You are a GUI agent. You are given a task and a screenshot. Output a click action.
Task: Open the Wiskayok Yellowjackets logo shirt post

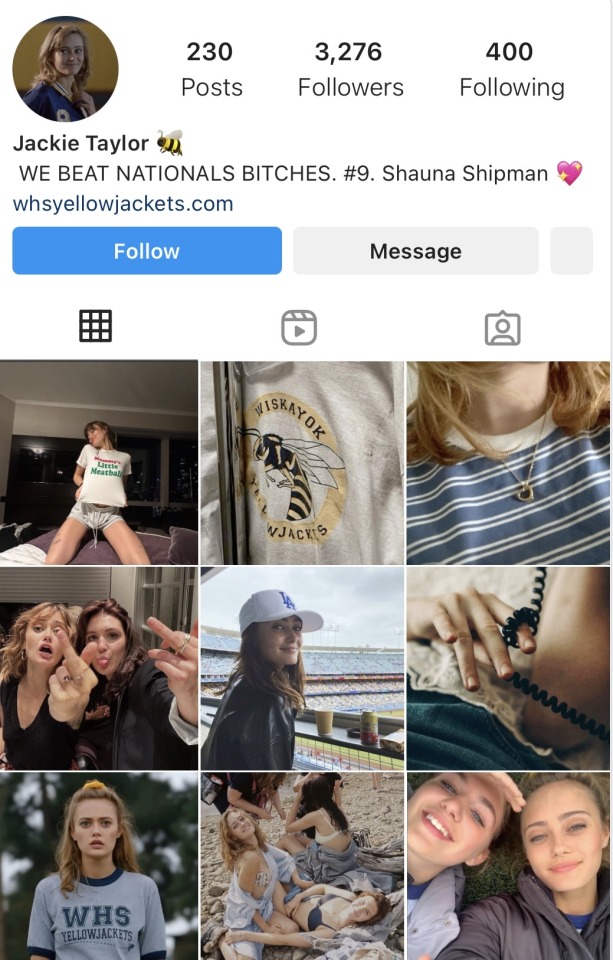(x=303, y=463)
